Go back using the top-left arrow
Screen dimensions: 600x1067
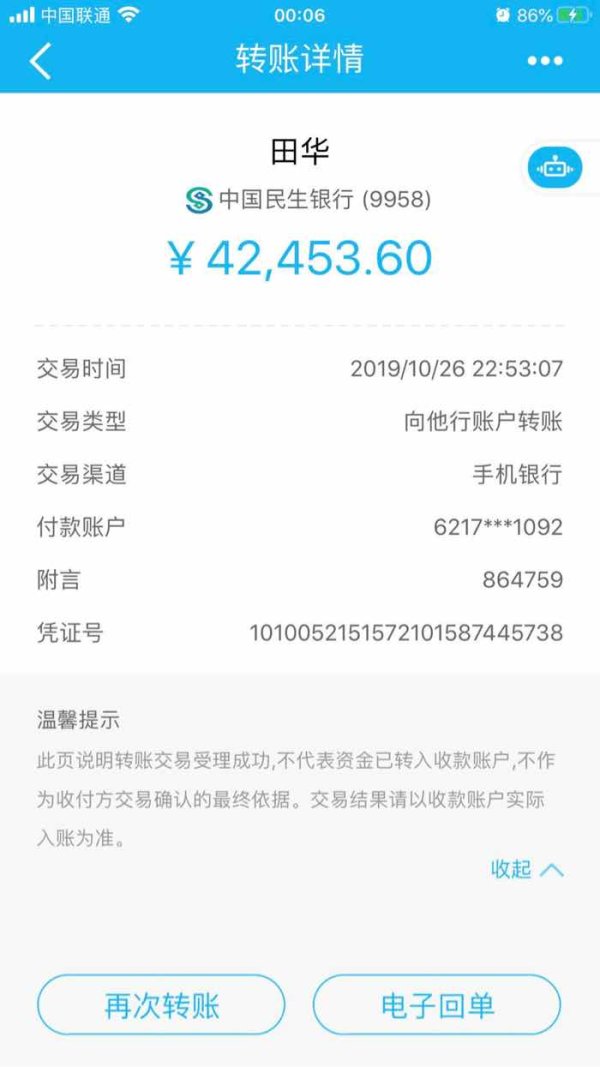click(x=40, y=61)
